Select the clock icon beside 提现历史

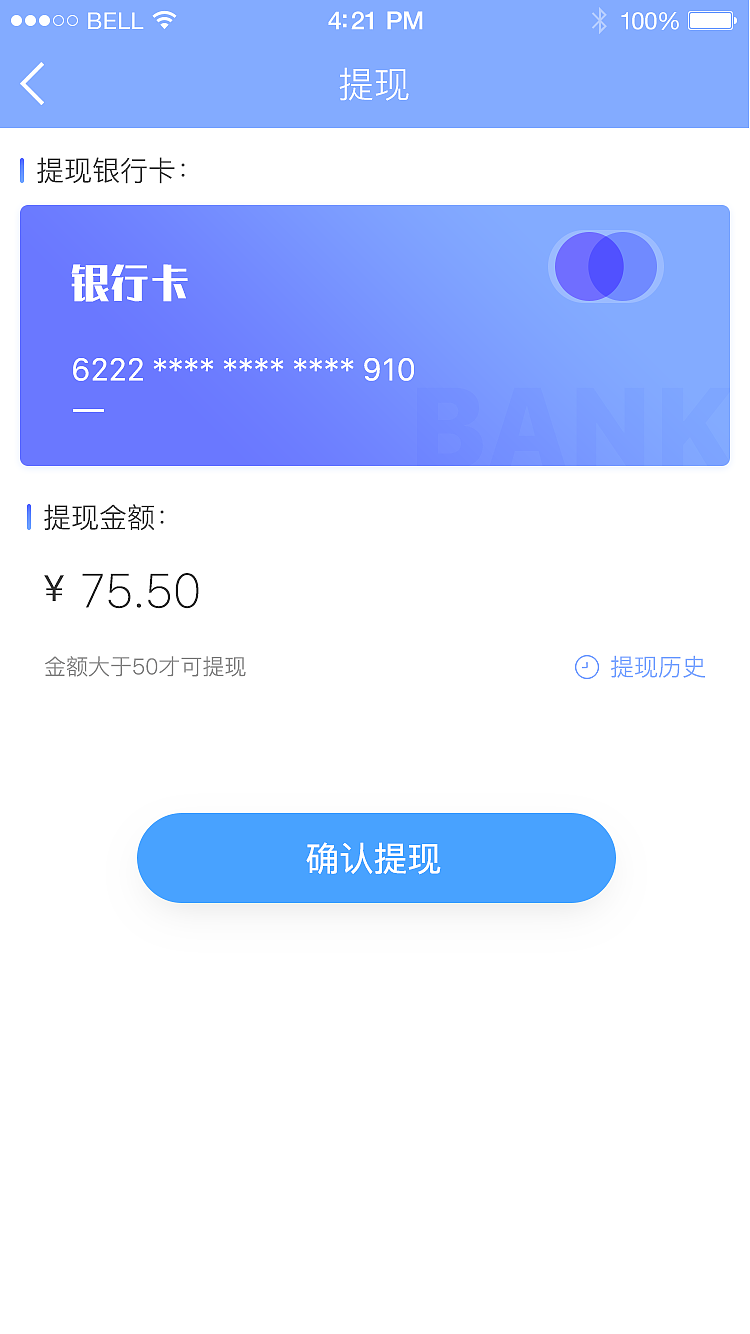click(x=585, y=667)
